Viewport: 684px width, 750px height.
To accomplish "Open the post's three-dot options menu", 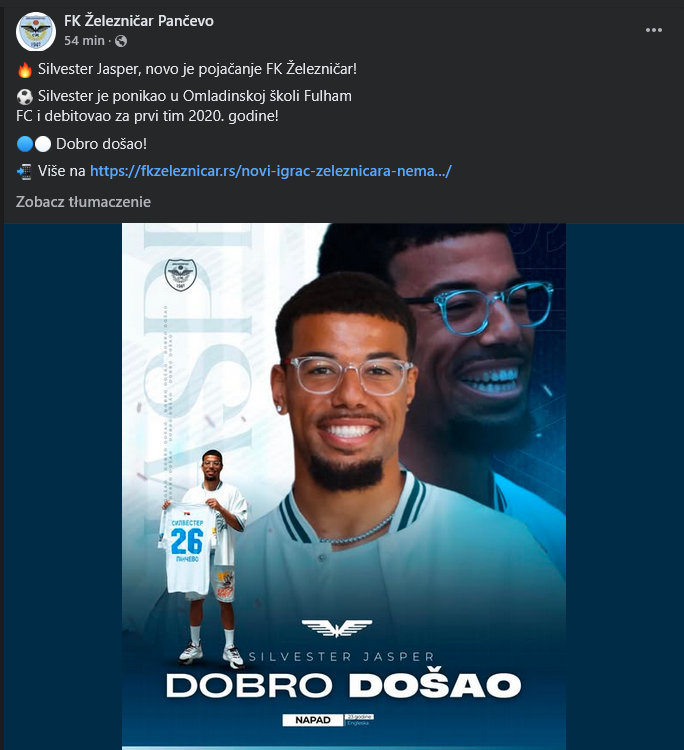I will pos(653,30).
